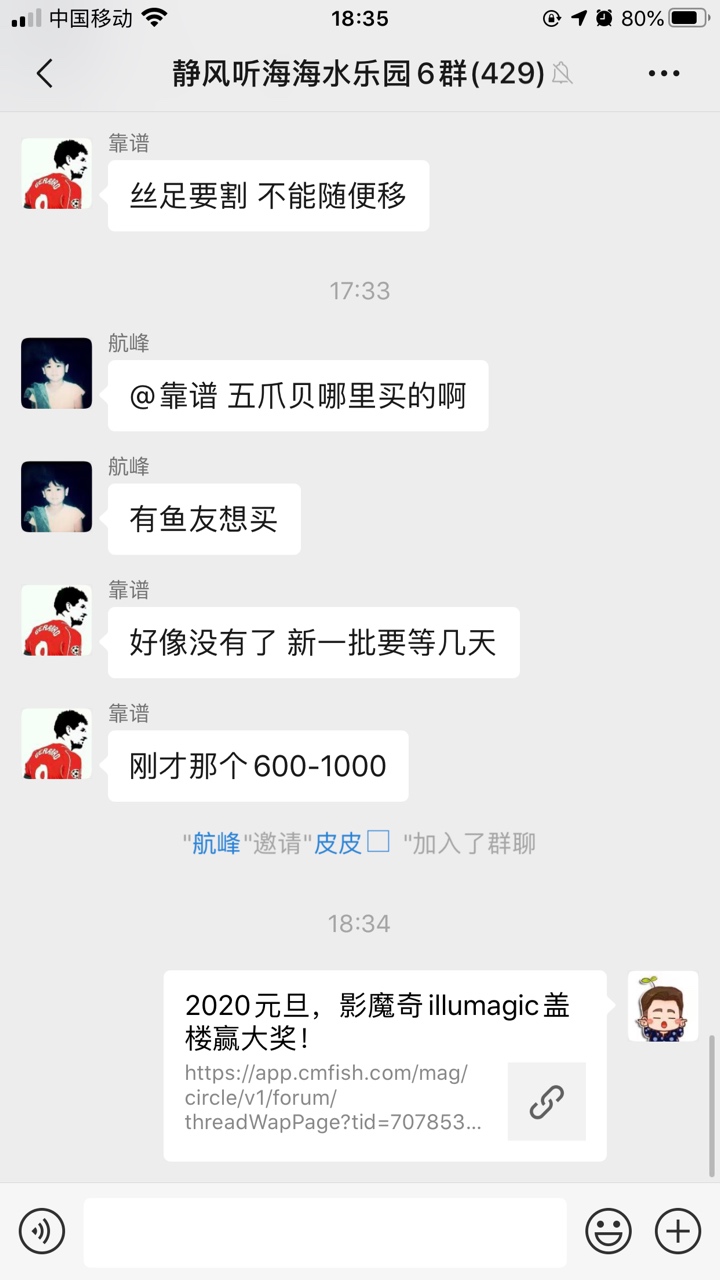Image resolution: width=720 pixels, height=1280 pixels.
Task: View 航峰's avatar beside 有鱼友想买
Action: [57, 496]
